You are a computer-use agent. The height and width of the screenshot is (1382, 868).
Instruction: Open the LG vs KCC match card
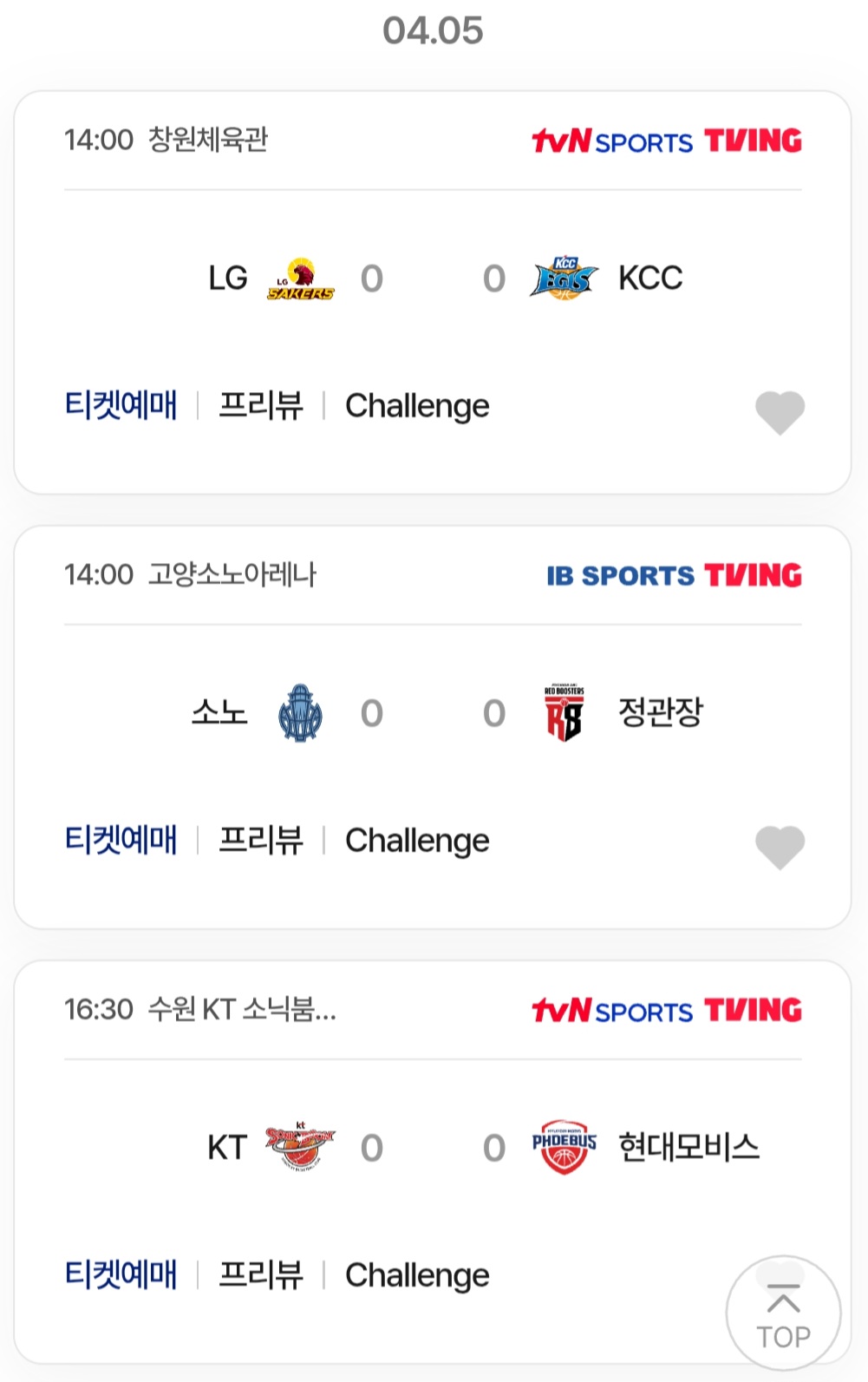[x=432, y=279]
